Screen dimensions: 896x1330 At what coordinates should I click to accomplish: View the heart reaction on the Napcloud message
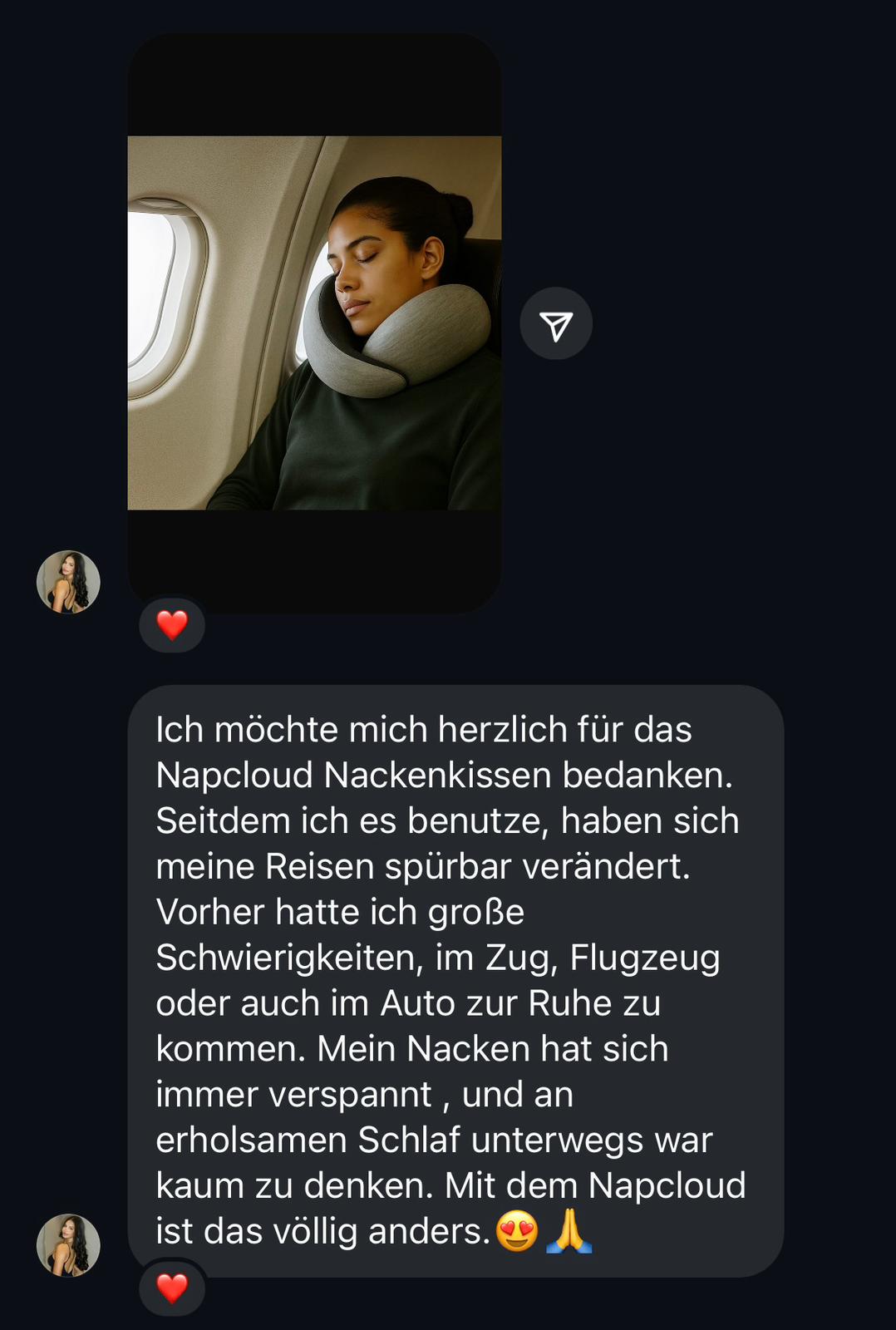(x=172, y=1288)
